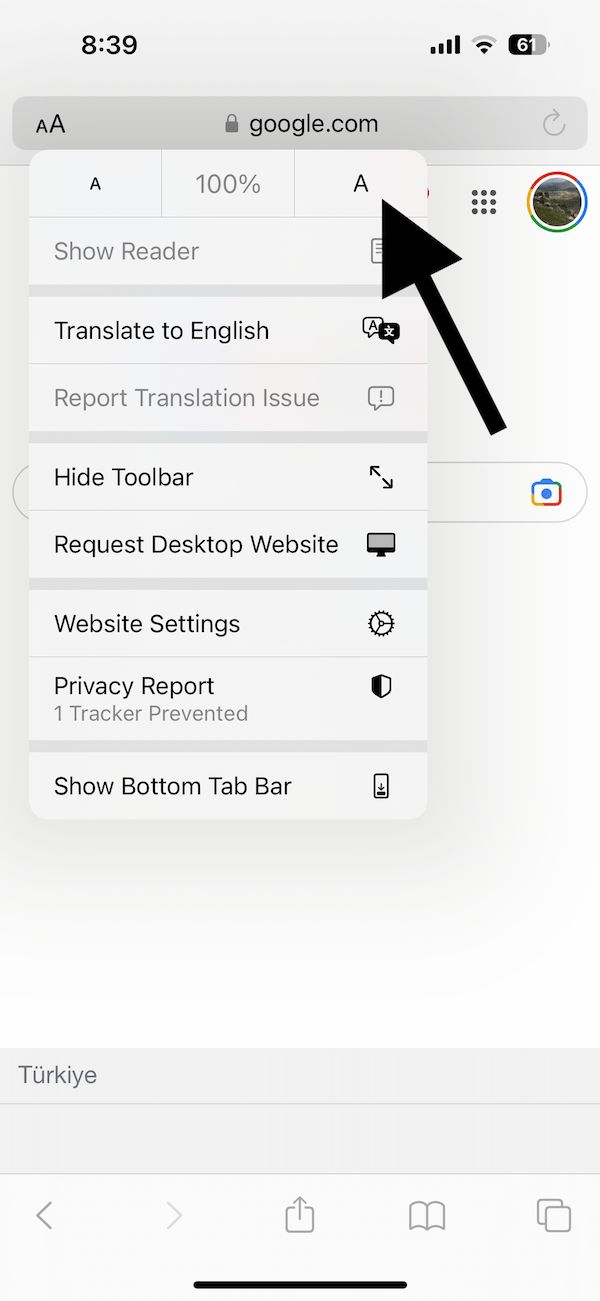The width and height of the screenshot is (600, 1301).
Task: Select Request Desktop Website
Action: tap(228, 544)
